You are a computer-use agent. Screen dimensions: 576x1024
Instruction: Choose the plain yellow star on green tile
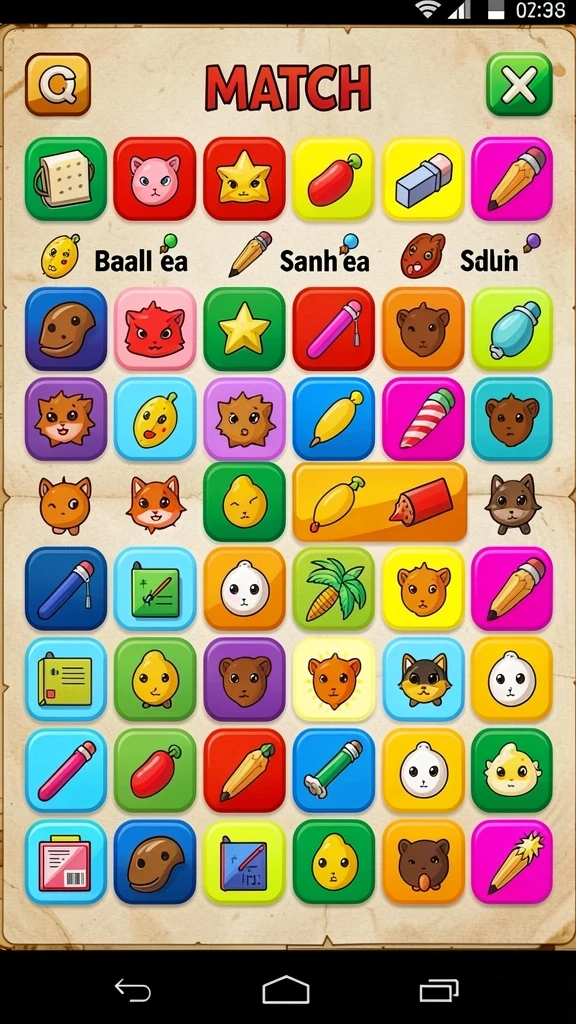[x=244, y=328]
